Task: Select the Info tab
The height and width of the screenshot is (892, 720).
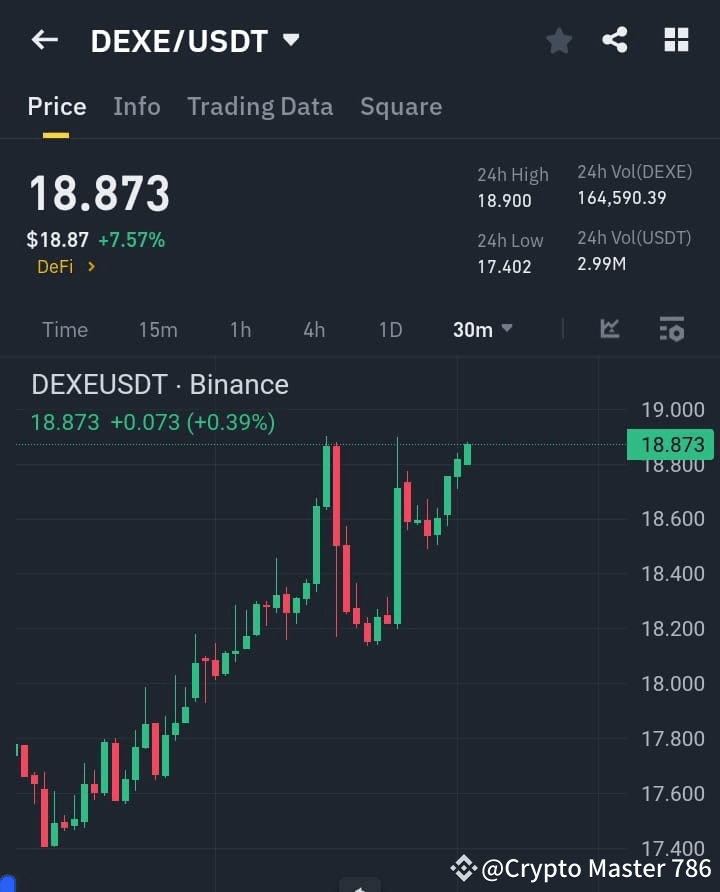Action: 136,106
